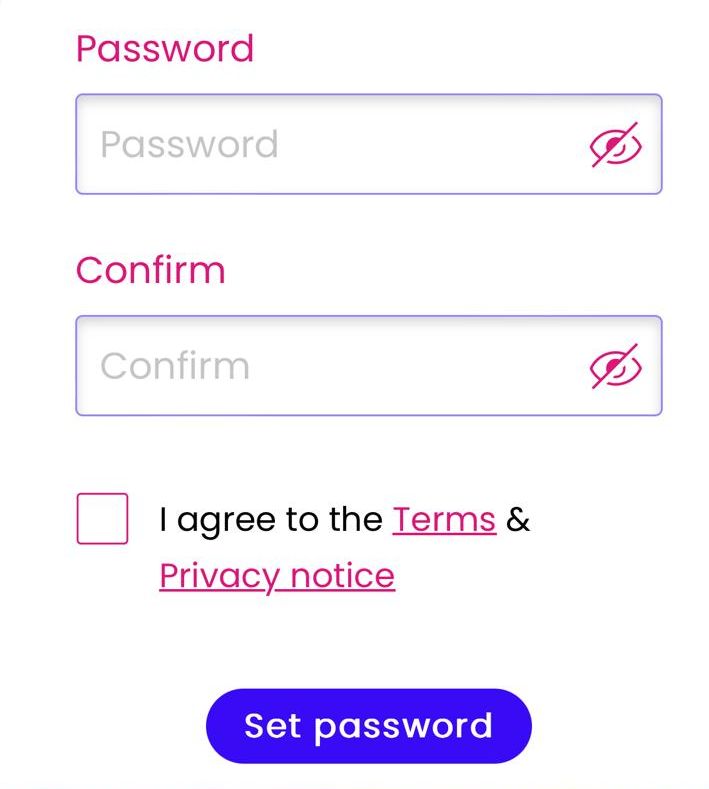Open the Terms link
709x789 pixels.
[x=444, y=520]
